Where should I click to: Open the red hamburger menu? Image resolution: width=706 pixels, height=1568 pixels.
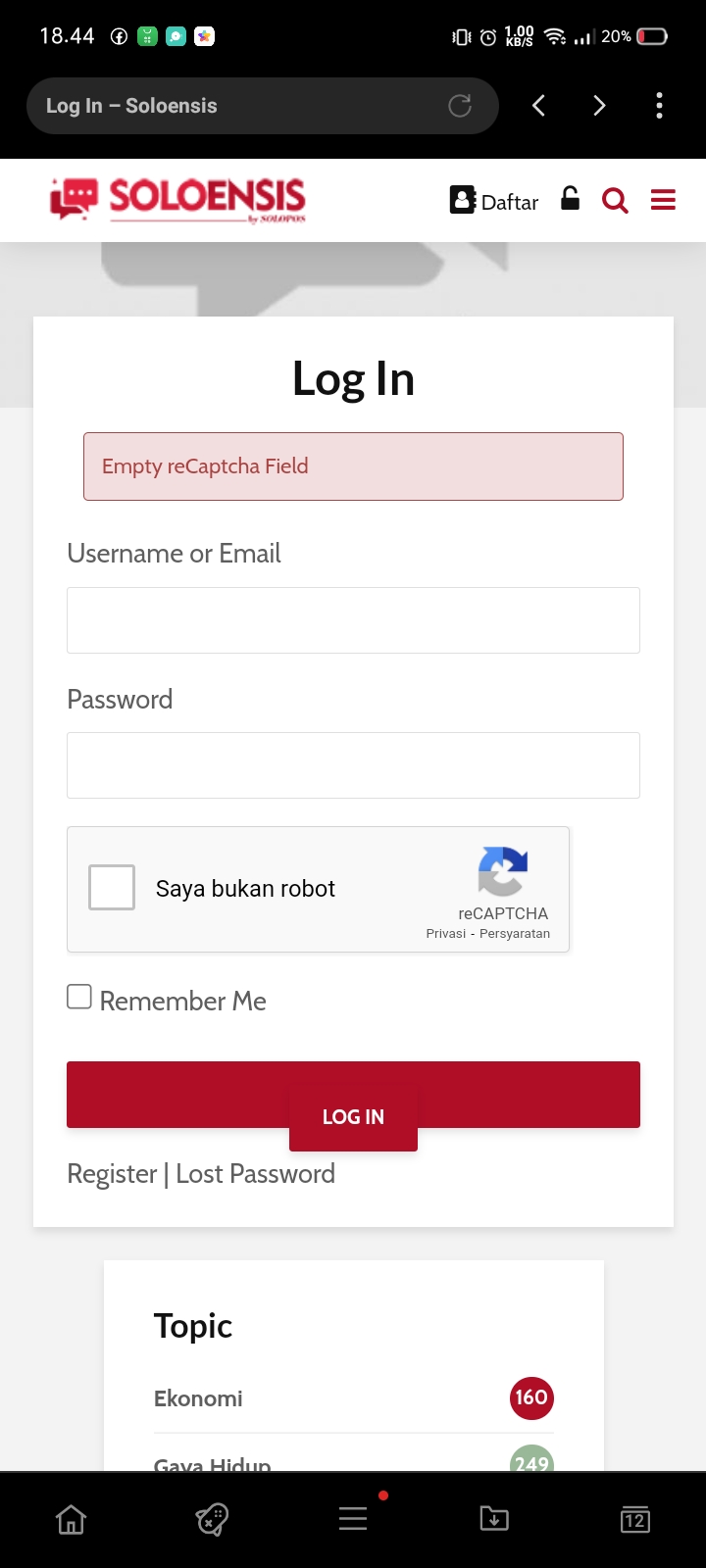[663, 201]
